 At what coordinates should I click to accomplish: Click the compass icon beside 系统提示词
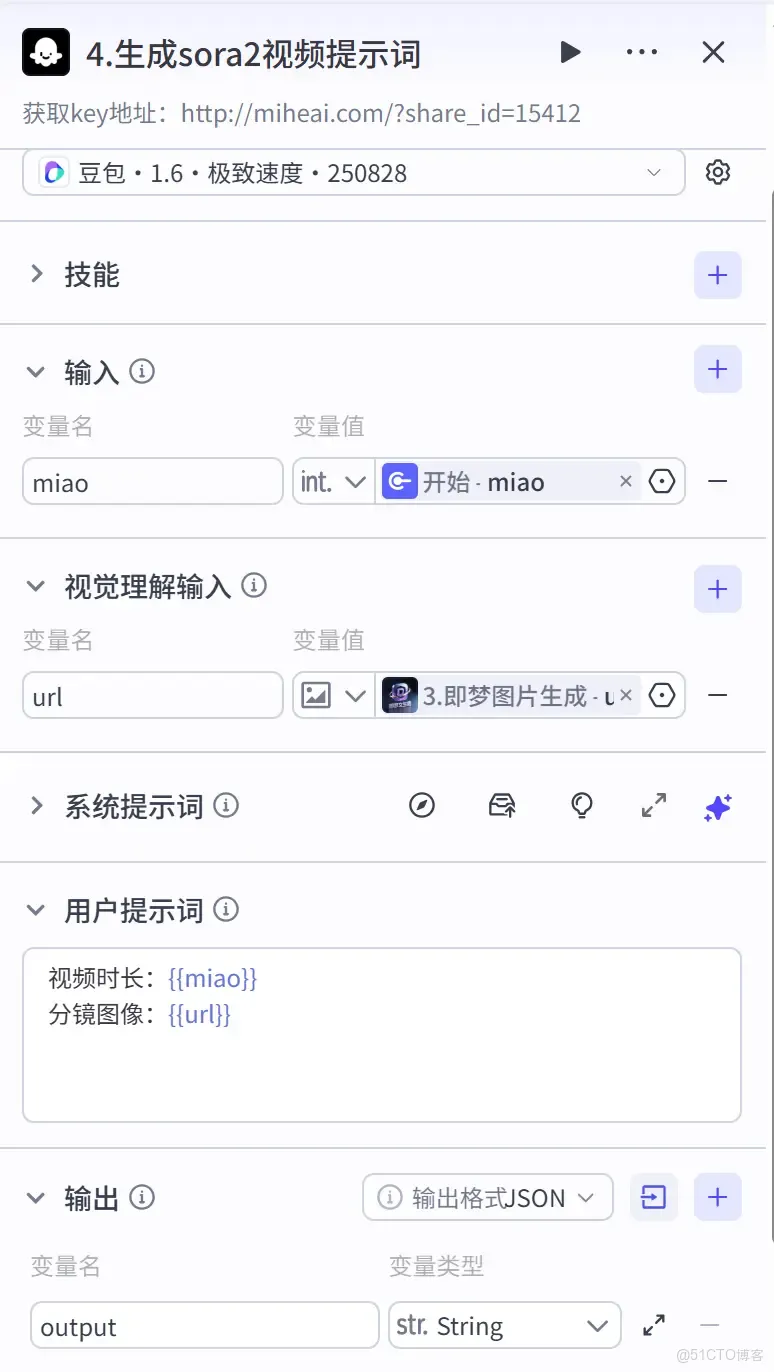pyautogui.click(x=422, y=806)
